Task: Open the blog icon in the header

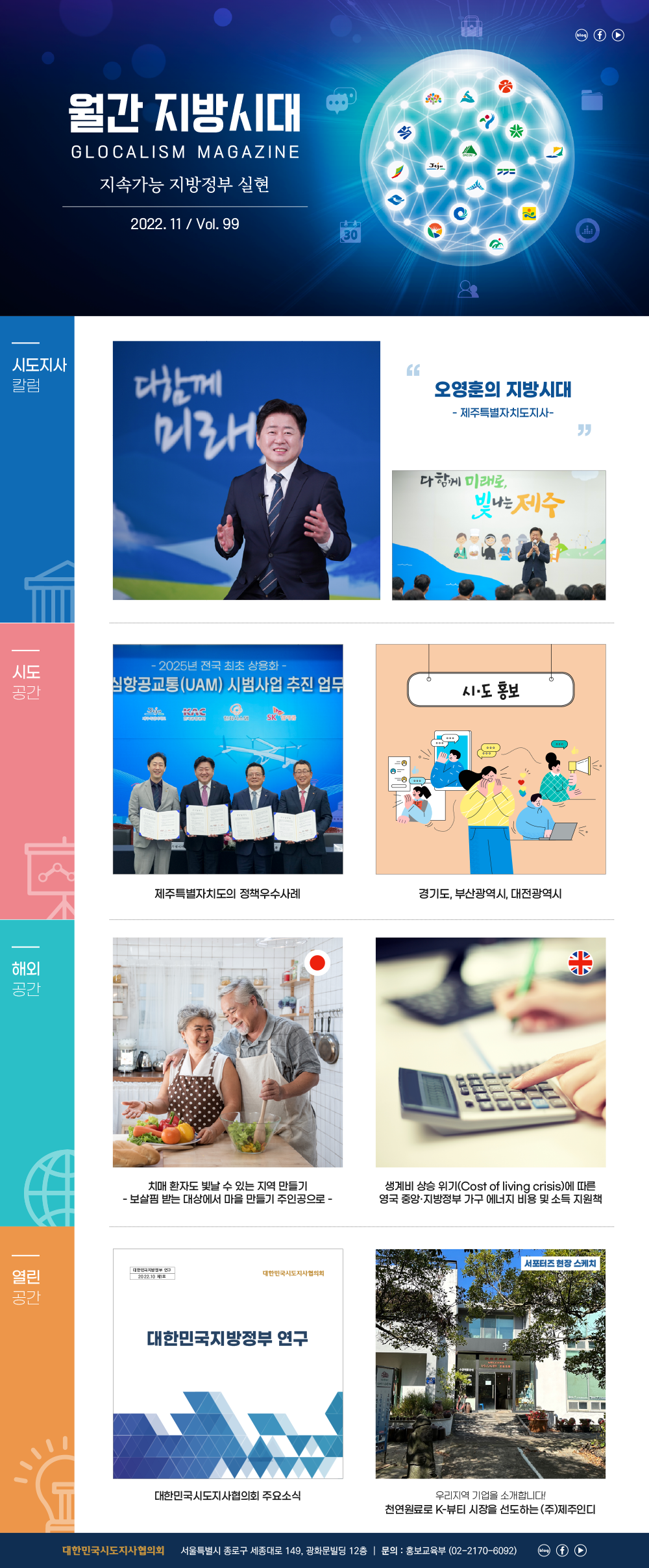Action: 582,35
